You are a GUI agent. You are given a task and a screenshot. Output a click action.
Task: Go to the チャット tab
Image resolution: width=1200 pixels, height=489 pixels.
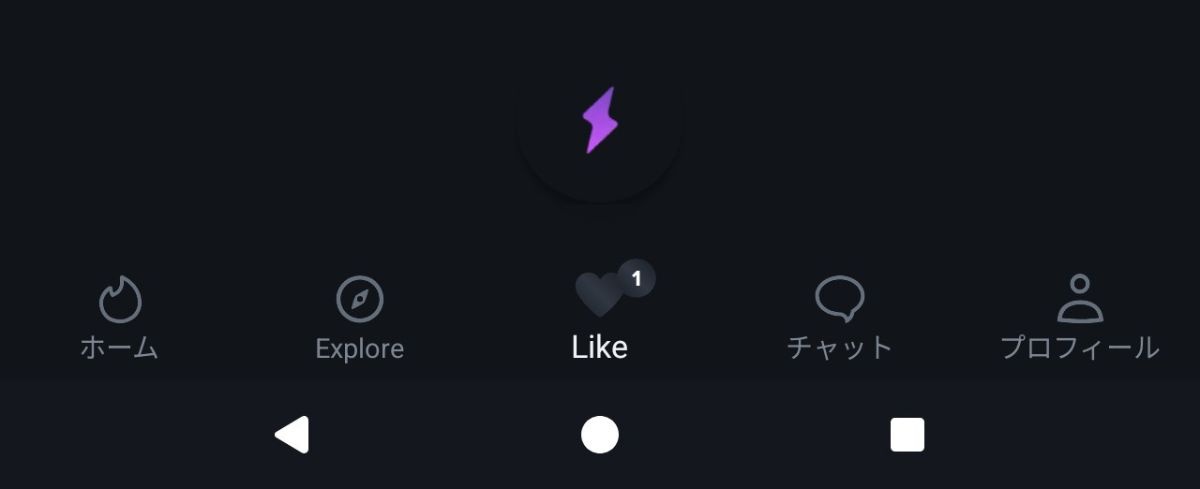pos(840,318)
